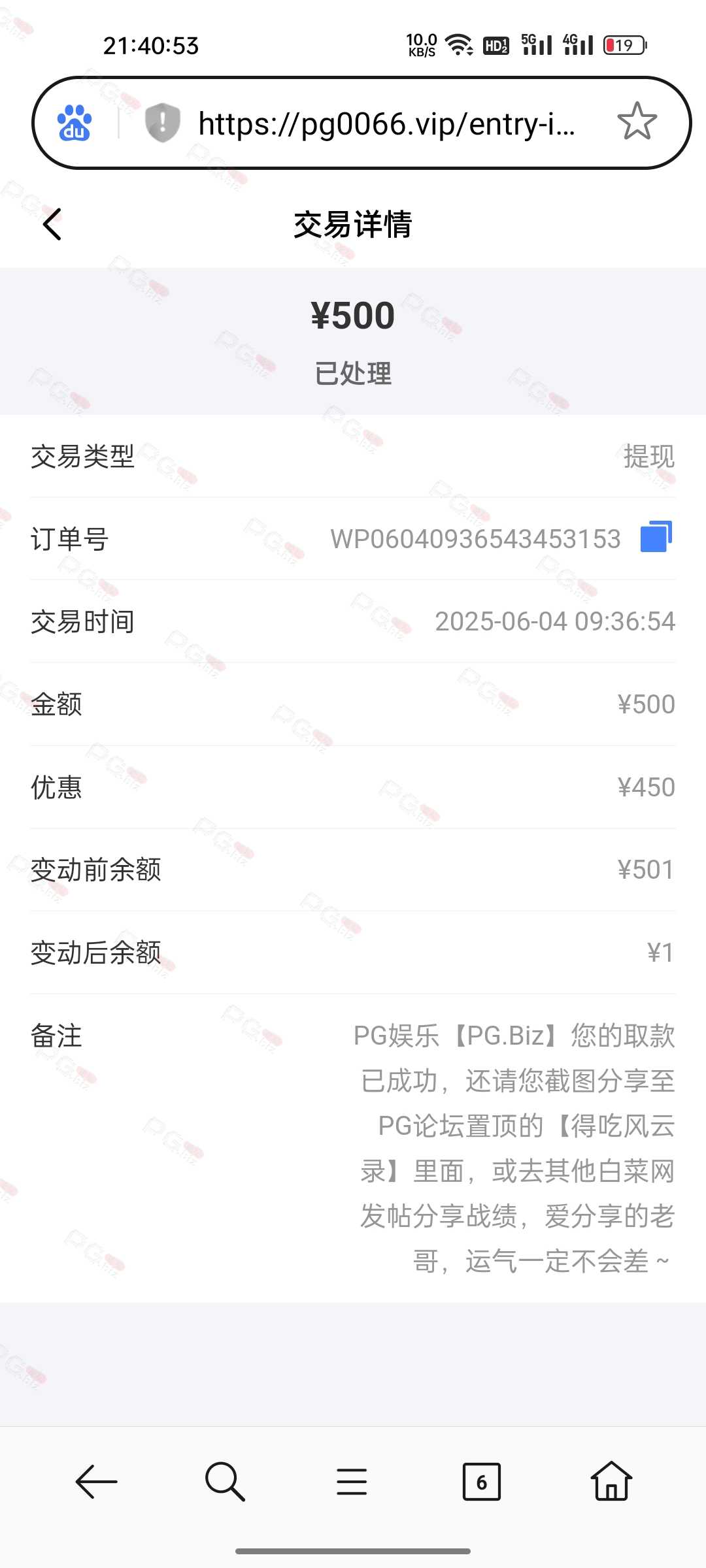Open the browser's hamburger menu
This screenshot has height=1568, width=706.
[352, 1481]
